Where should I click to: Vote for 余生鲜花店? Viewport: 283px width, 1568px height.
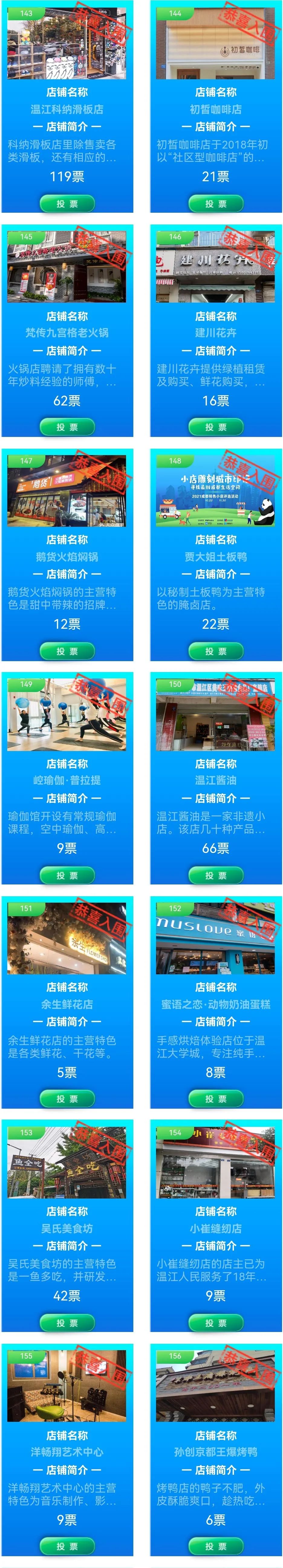[x=67, y=1099]
